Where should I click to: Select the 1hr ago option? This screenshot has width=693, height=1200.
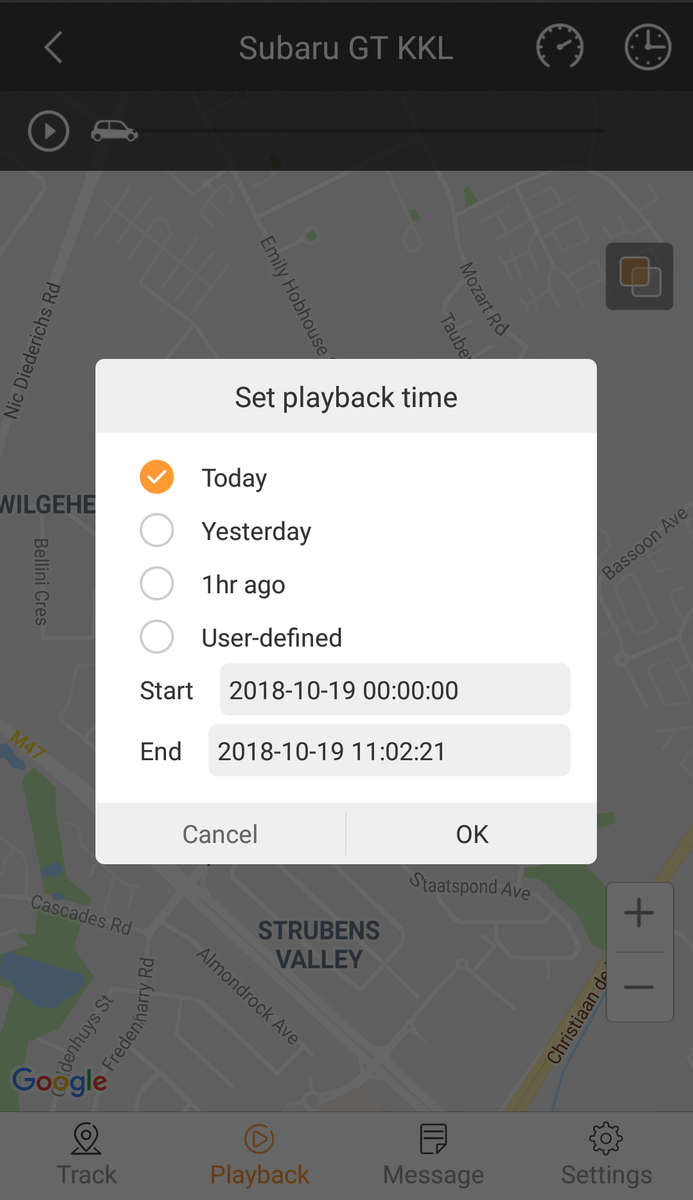point(157,584)
